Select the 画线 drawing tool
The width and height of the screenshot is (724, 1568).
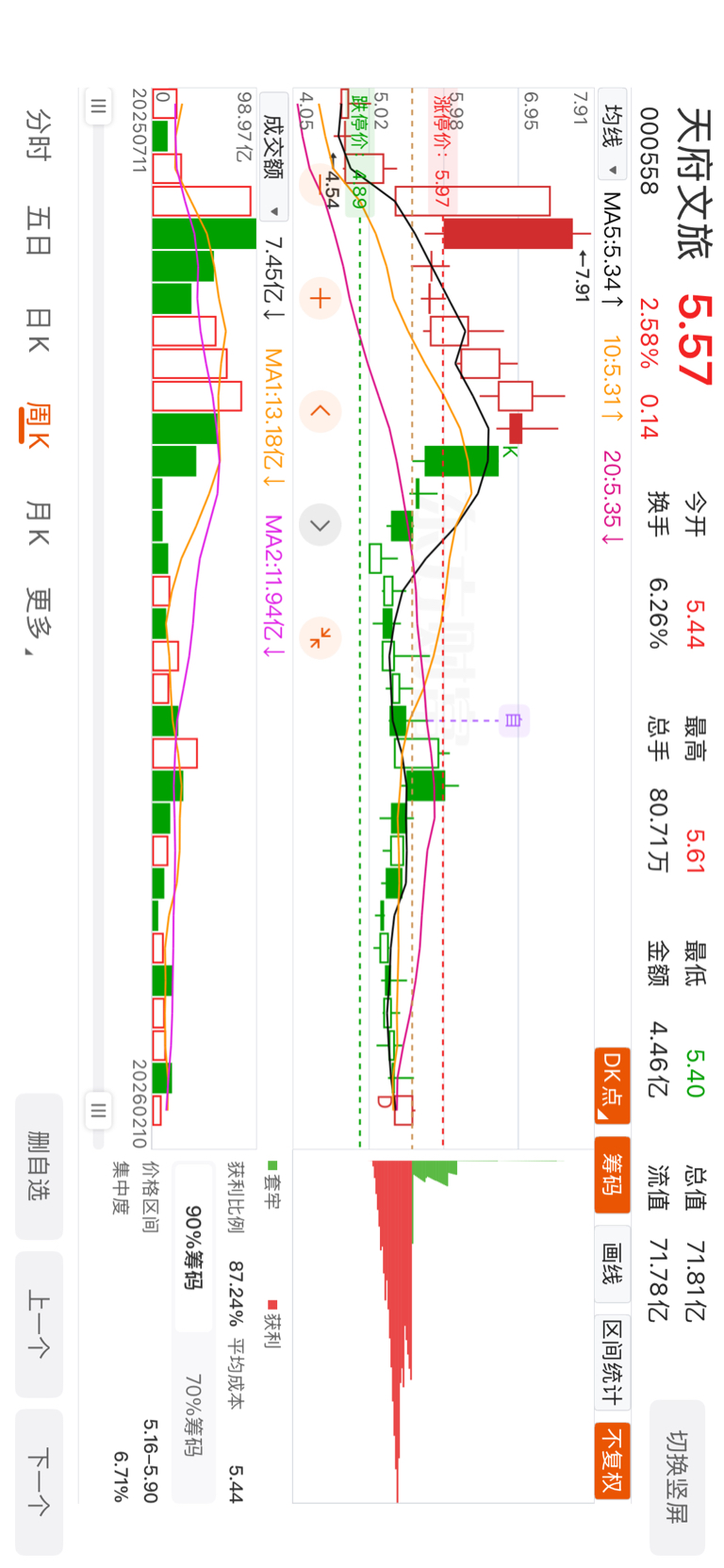(x=613, y=1264)
